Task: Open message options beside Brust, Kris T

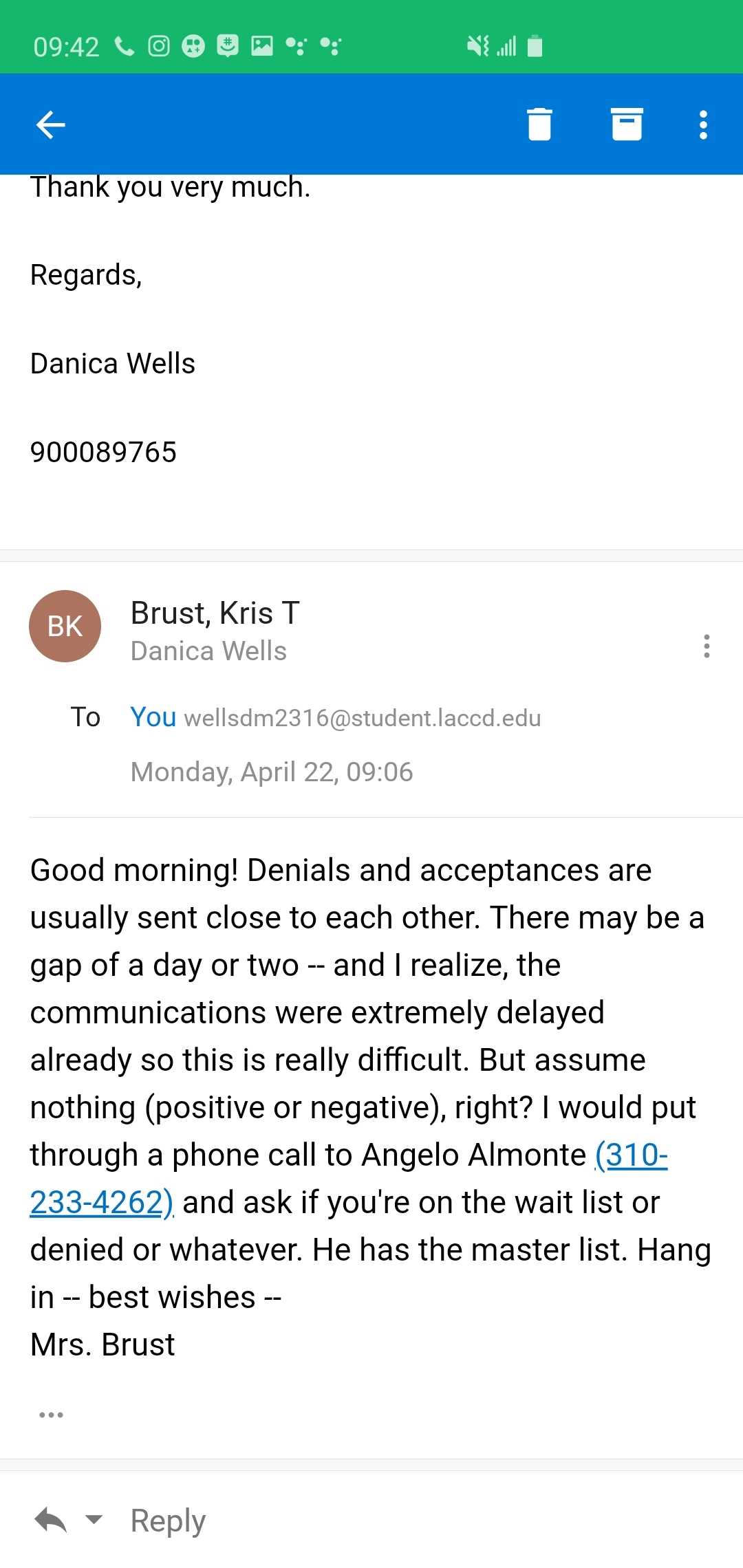Action: pyautogui.click(x=707, y=646)
